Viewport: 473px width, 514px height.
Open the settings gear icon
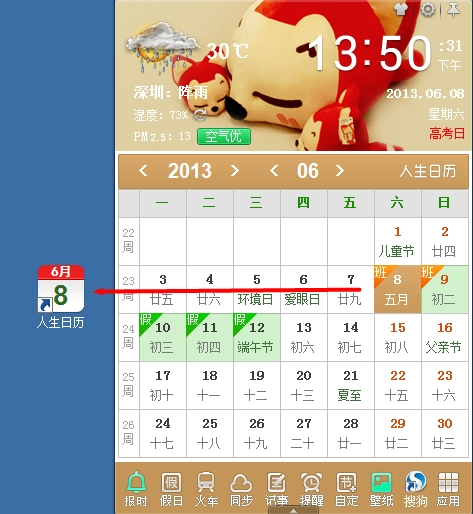(428, 9)
